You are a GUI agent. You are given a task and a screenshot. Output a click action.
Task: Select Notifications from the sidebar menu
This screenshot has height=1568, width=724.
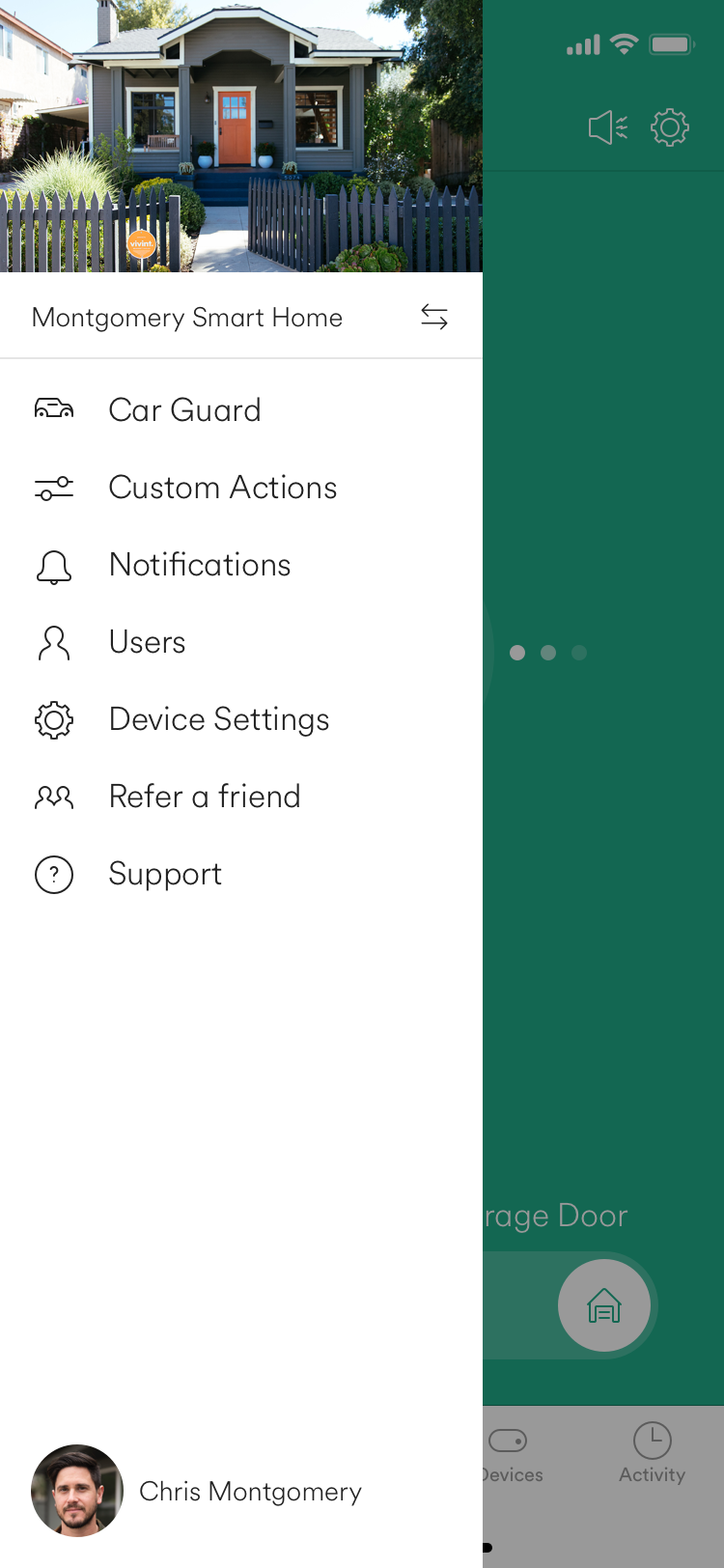click(199, 565)
